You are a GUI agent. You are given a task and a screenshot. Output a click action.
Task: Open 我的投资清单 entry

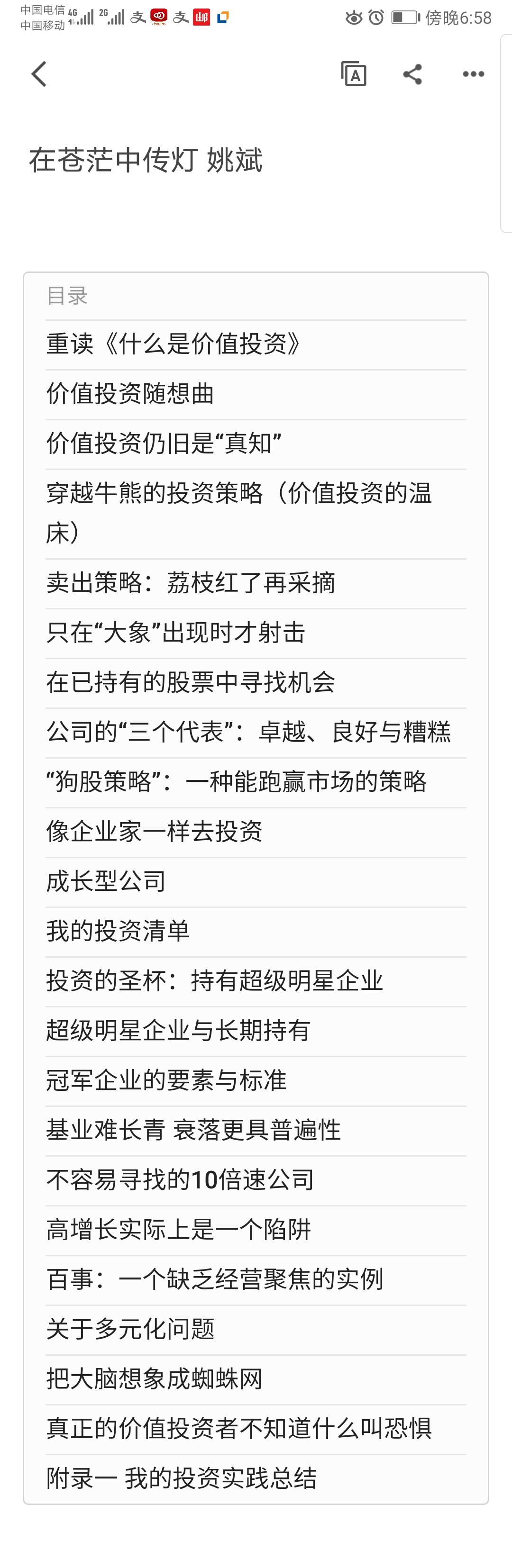118,931
